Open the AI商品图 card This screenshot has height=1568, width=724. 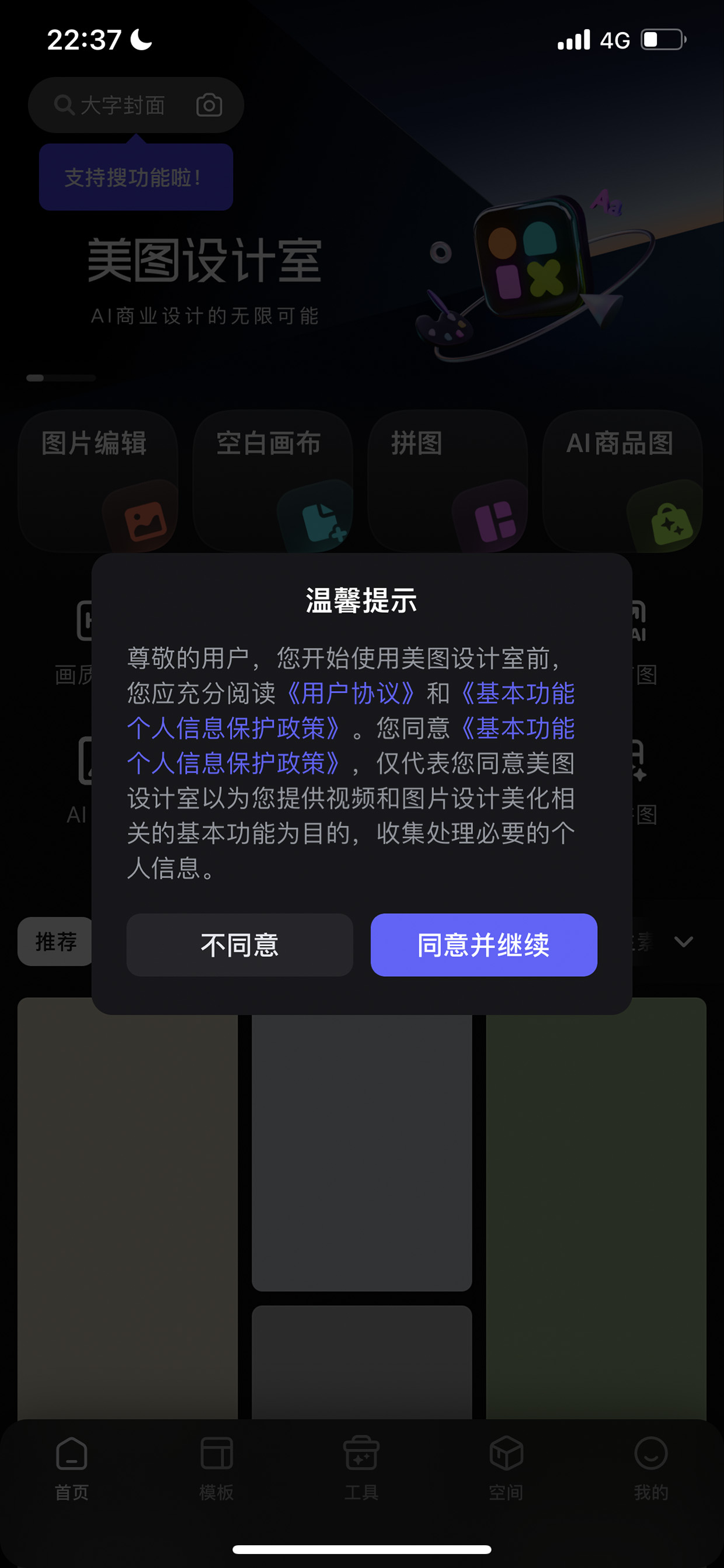point(622,481)
